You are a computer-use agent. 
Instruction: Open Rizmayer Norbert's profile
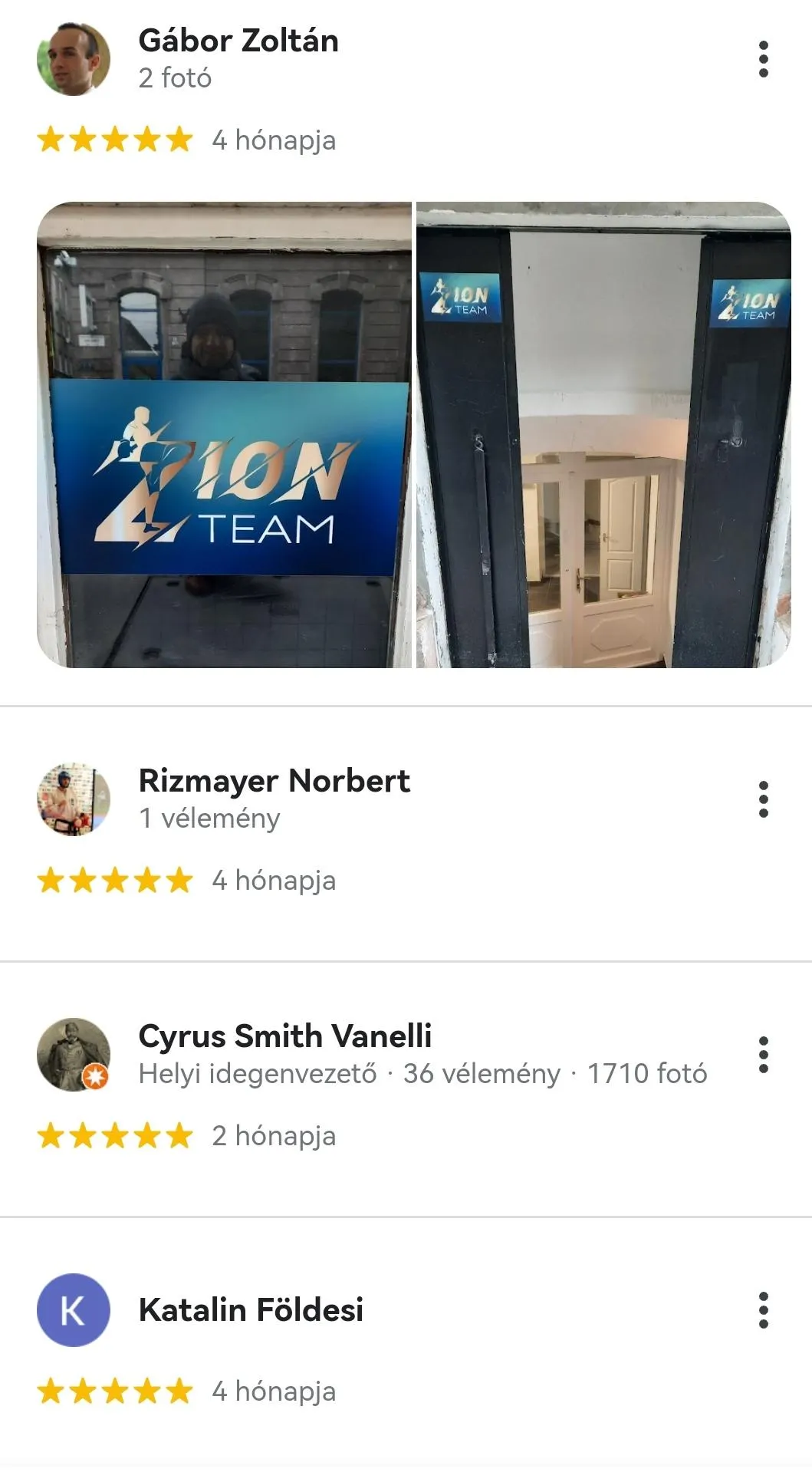click(x=274, y=781)
